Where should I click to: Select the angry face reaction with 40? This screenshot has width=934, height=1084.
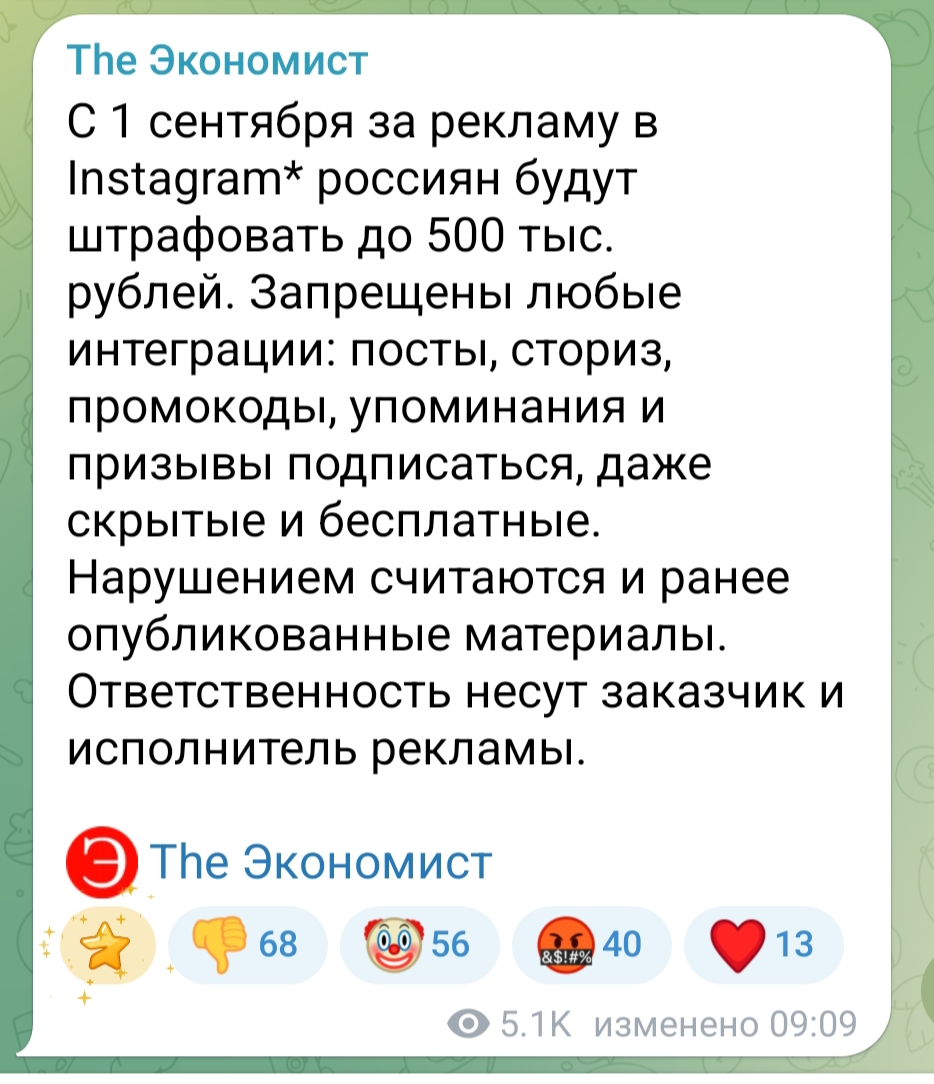590,943
